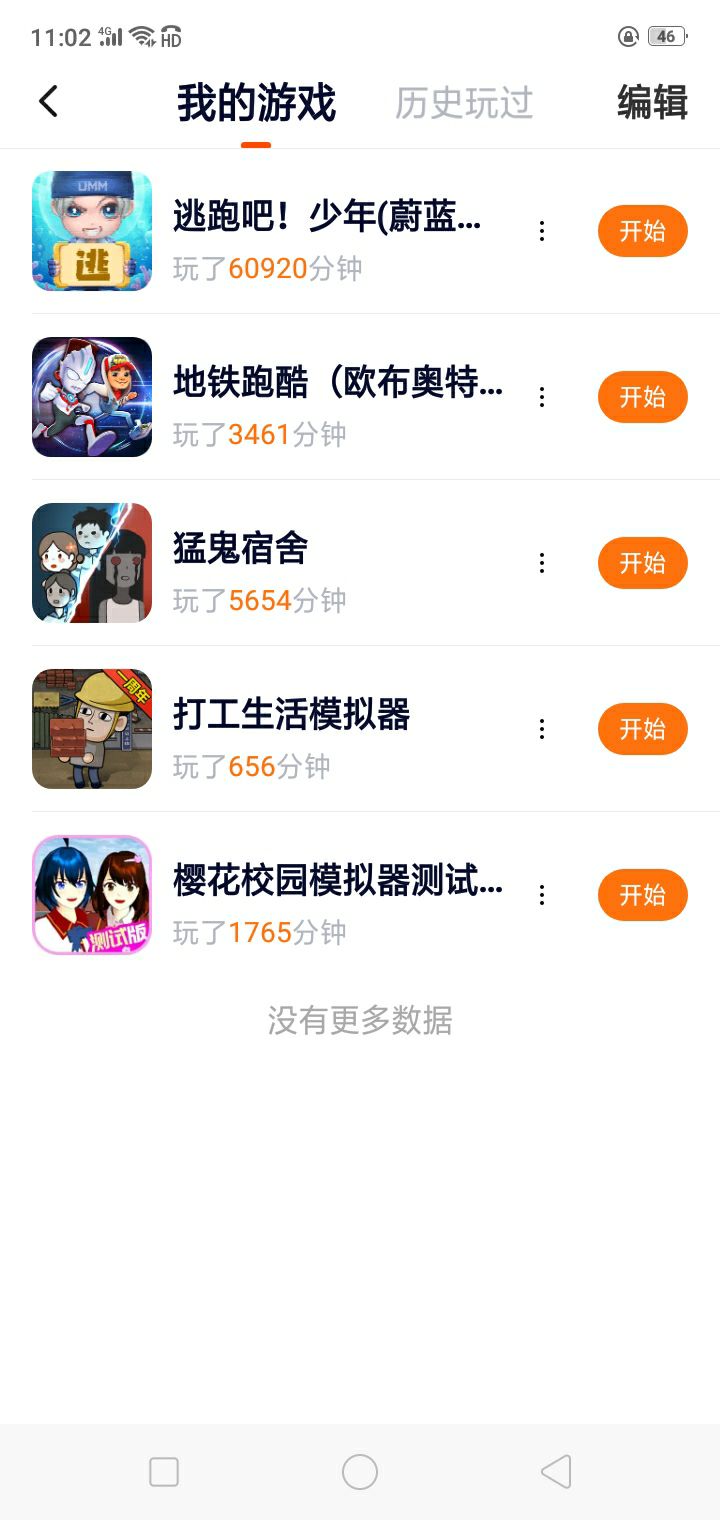Start 猛鬼宿舍 with the 开始 button
720x1520 pixels.
(x=642, y=563)
